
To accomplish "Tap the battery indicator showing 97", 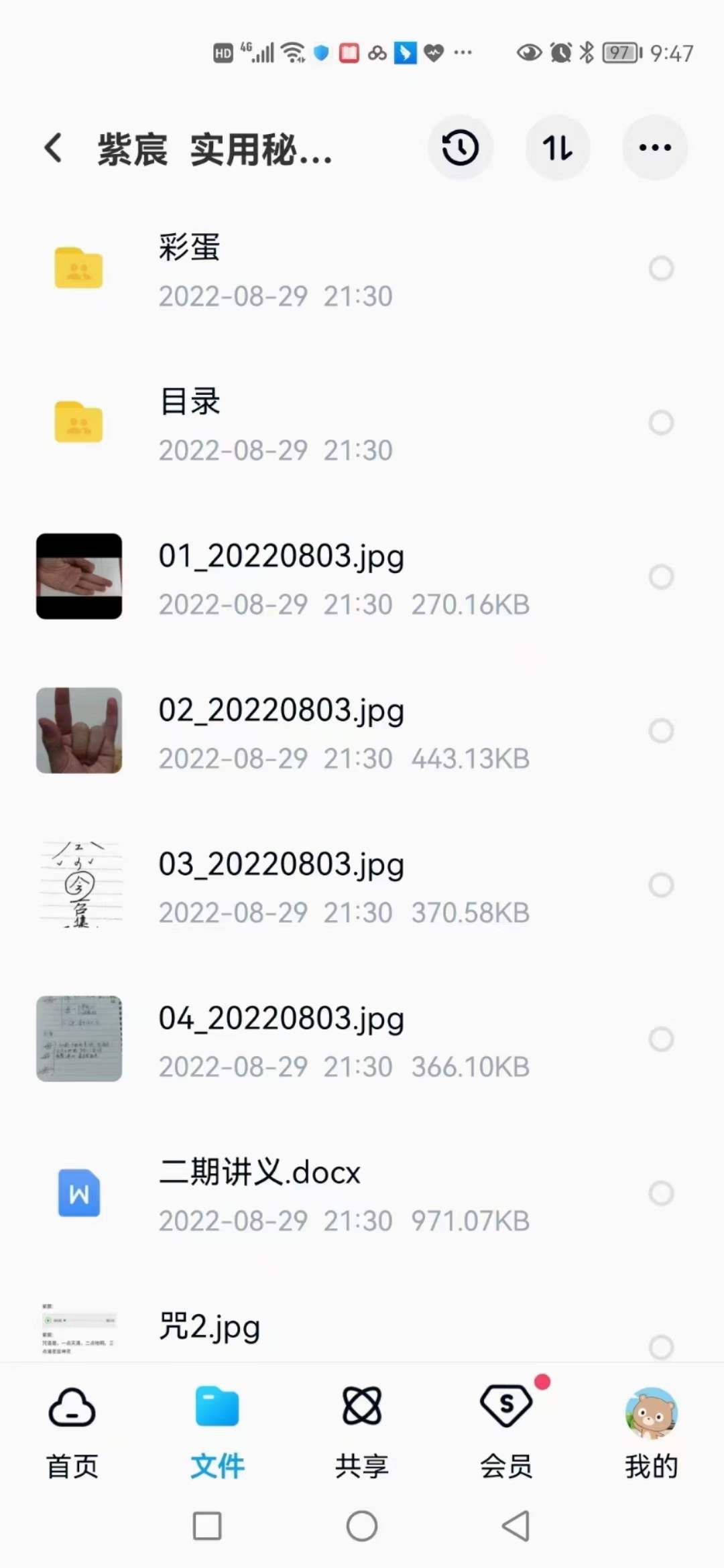I will [x=619, y=52].
